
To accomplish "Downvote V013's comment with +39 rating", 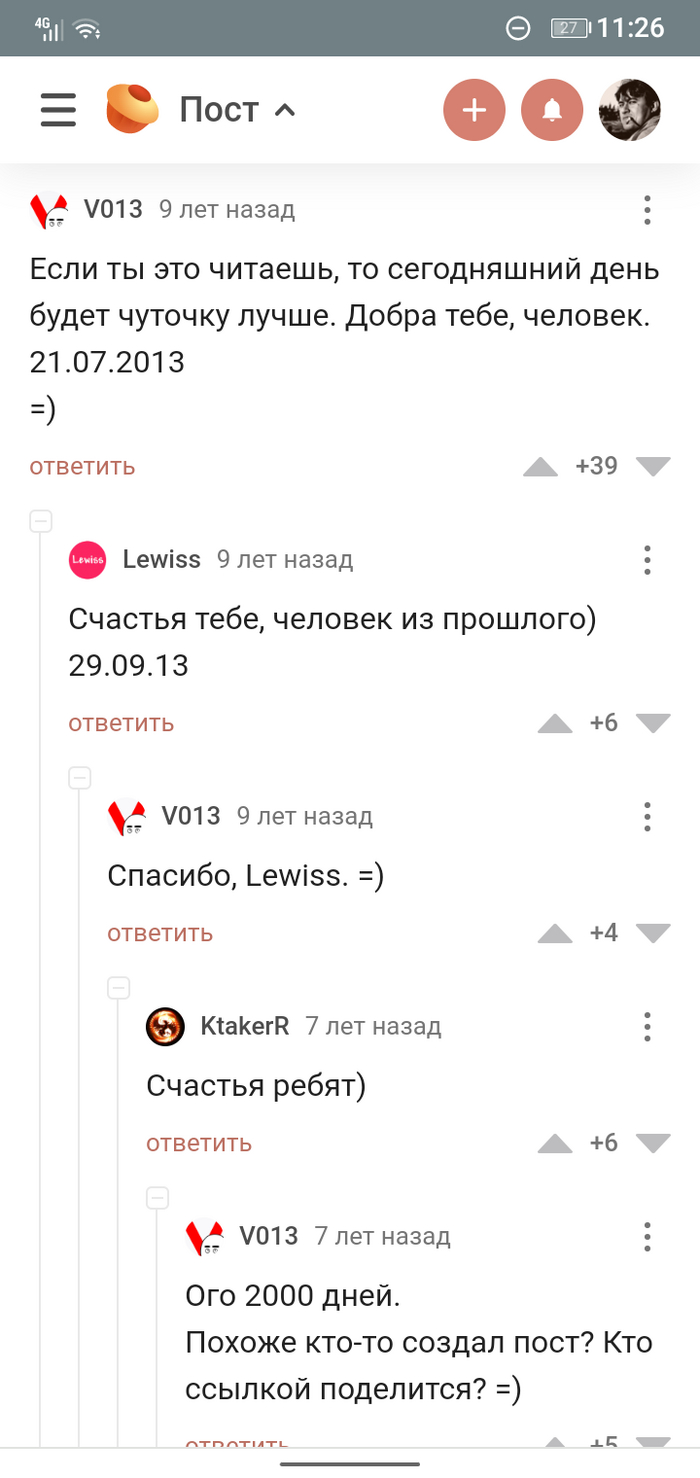I will 653,466.
